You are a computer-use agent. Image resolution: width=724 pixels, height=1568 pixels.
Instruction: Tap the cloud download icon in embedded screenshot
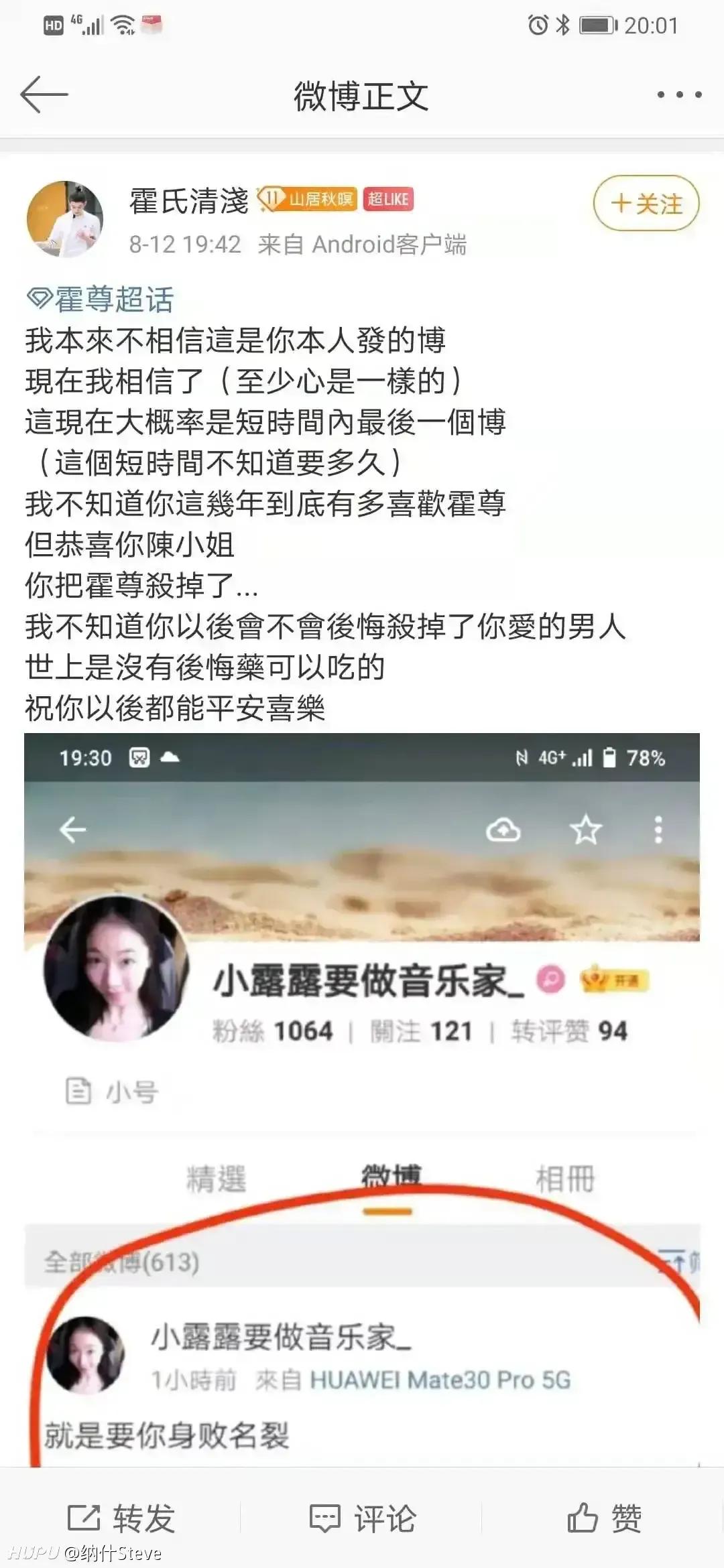[x=504, y=828]
